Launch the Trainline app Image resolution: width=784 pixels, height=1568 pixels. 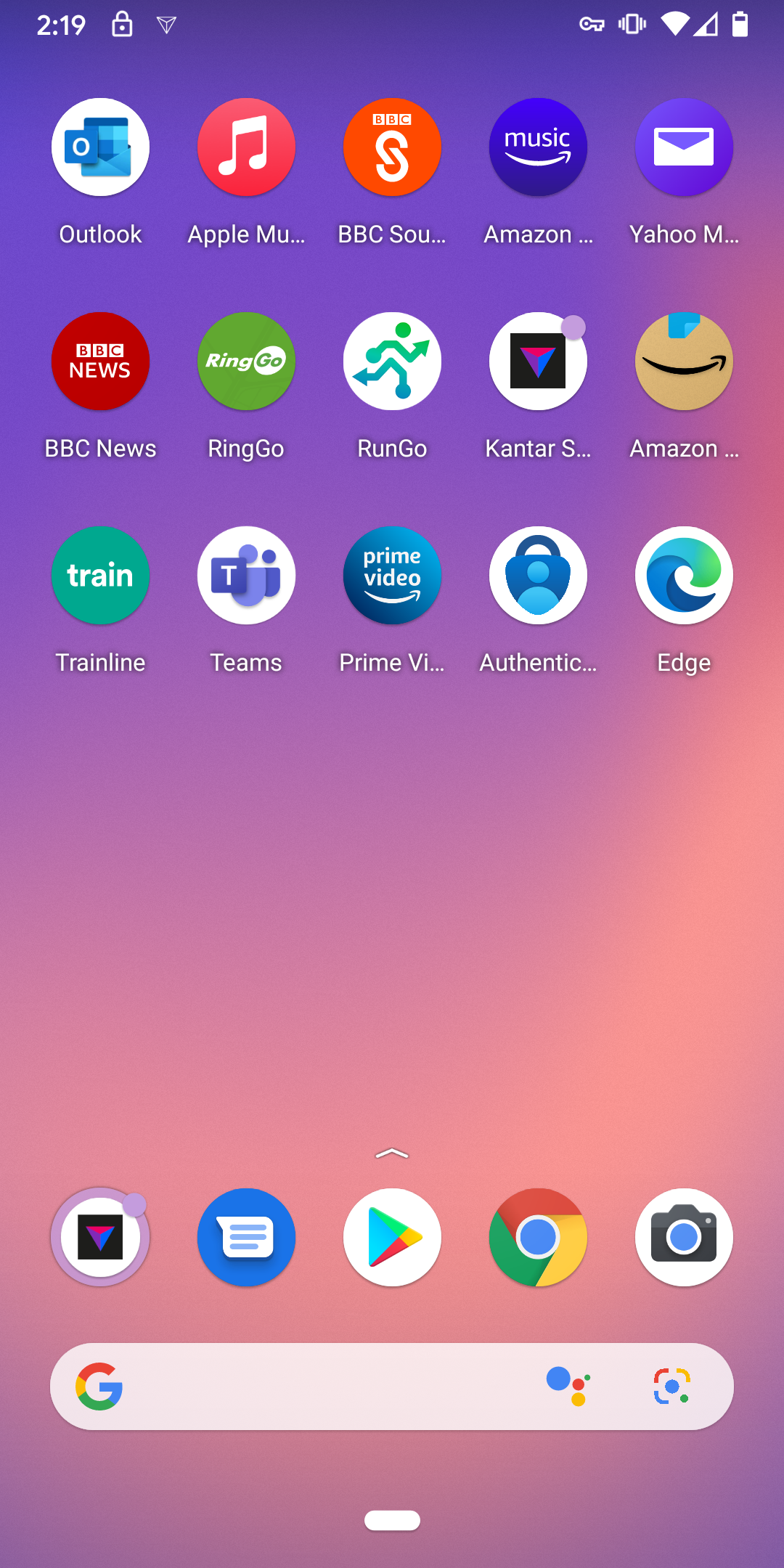[100, 576]
